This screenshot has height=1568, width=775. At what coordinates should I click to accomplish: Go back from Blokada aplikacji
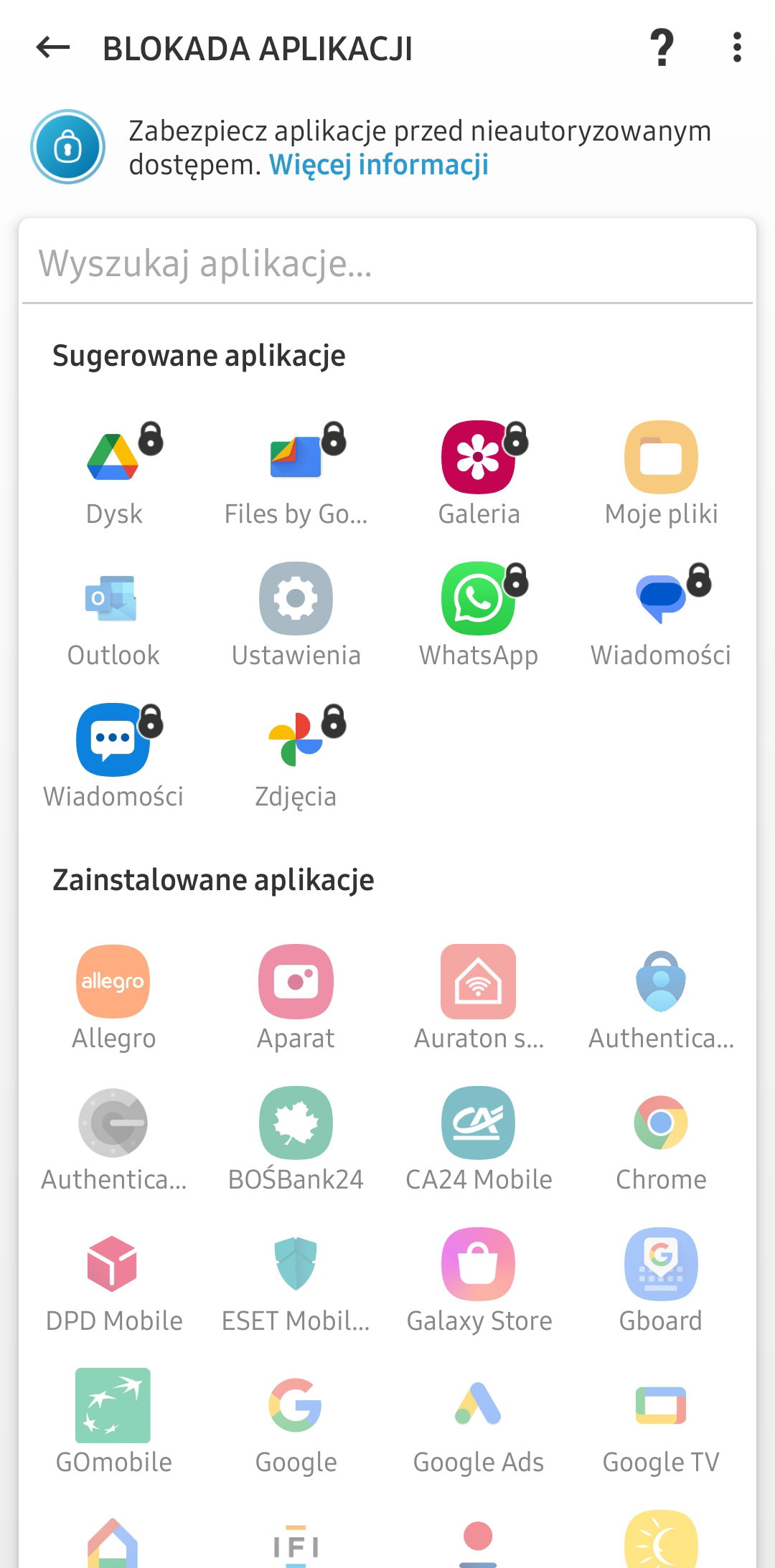53,49
